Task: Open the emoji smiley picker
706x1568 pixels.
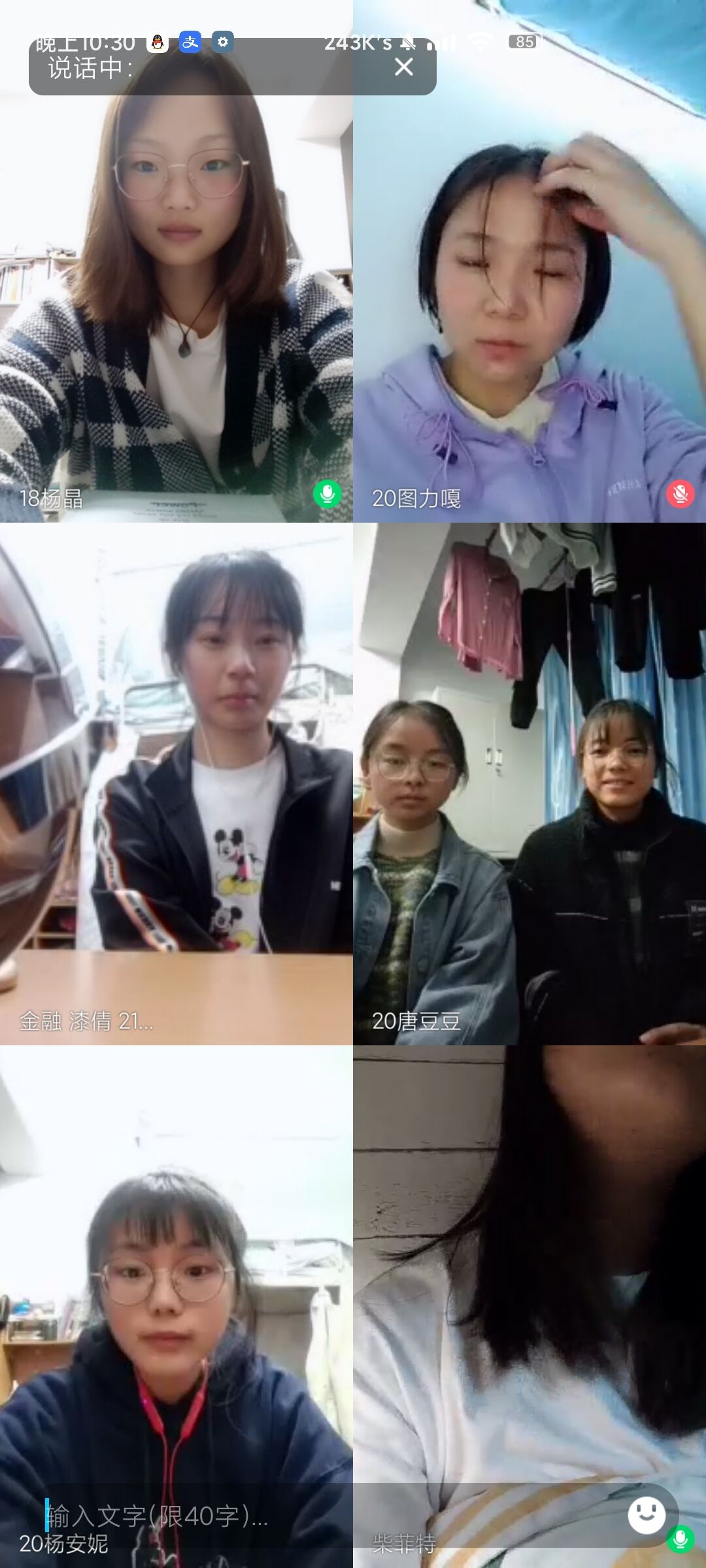Action: (x=646, y=1514)
